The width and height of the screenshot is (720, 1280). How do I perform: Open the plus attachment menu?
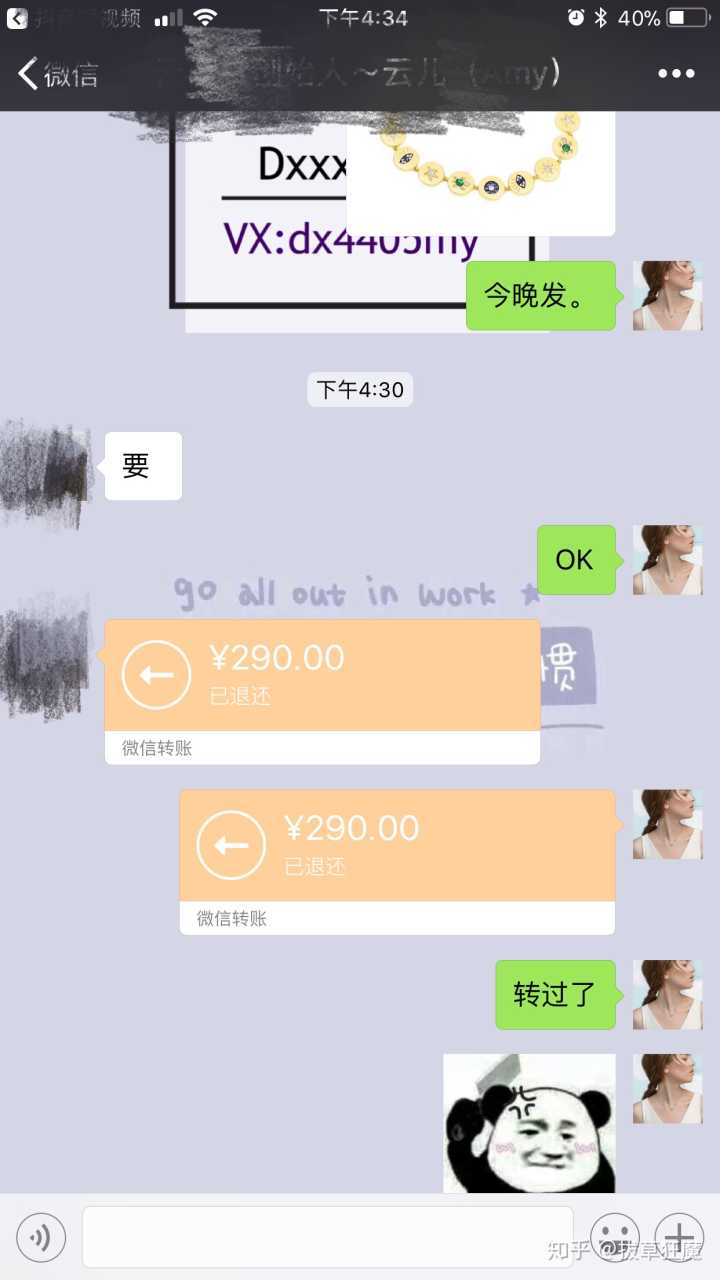pyautogui.click(x=679, y=1237)
